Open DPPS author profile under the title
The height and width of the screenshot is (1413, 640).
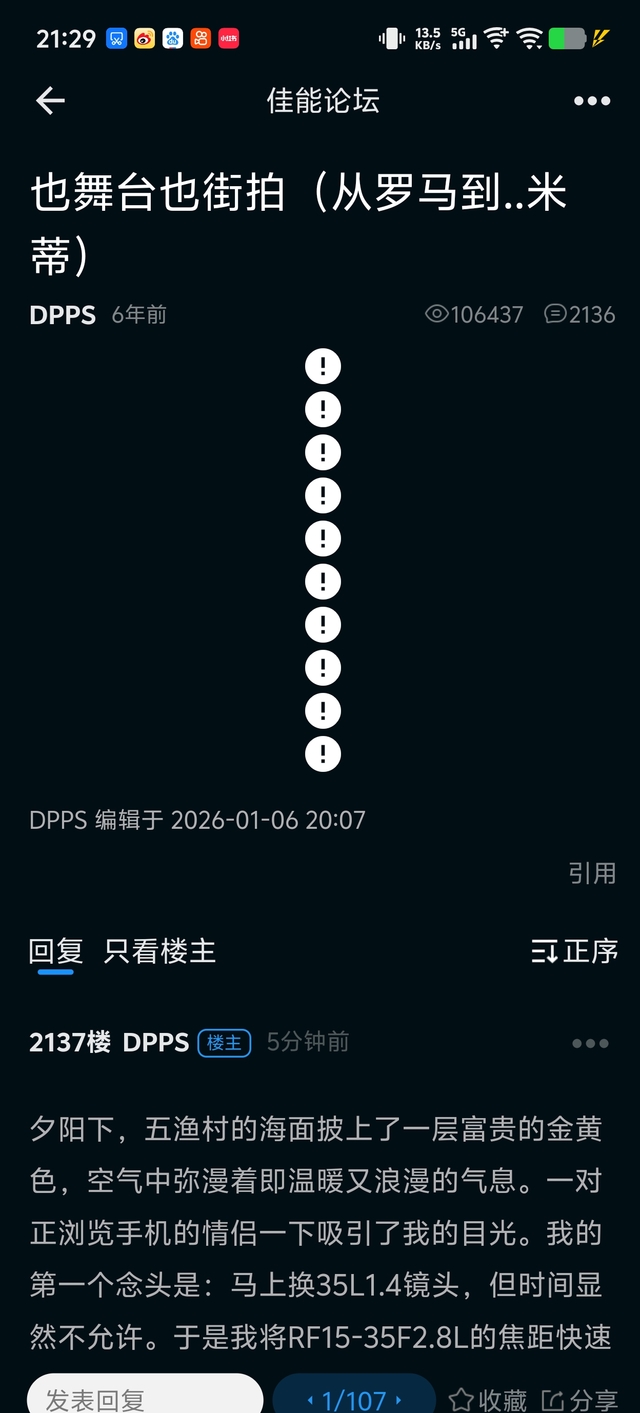coord(63,314)
